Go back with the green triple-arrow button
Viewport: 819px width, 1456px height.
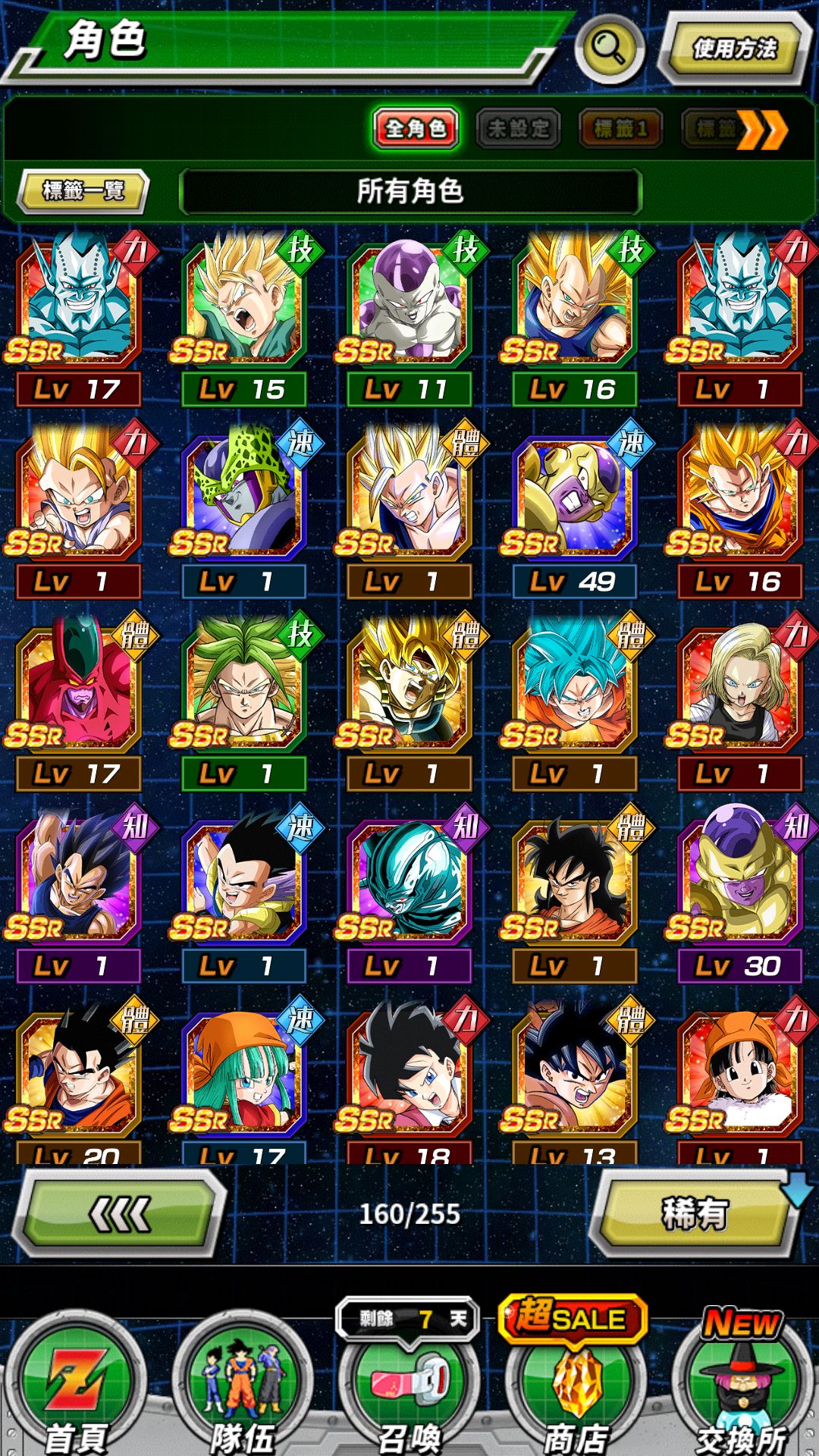click(x=120, y=1213)
